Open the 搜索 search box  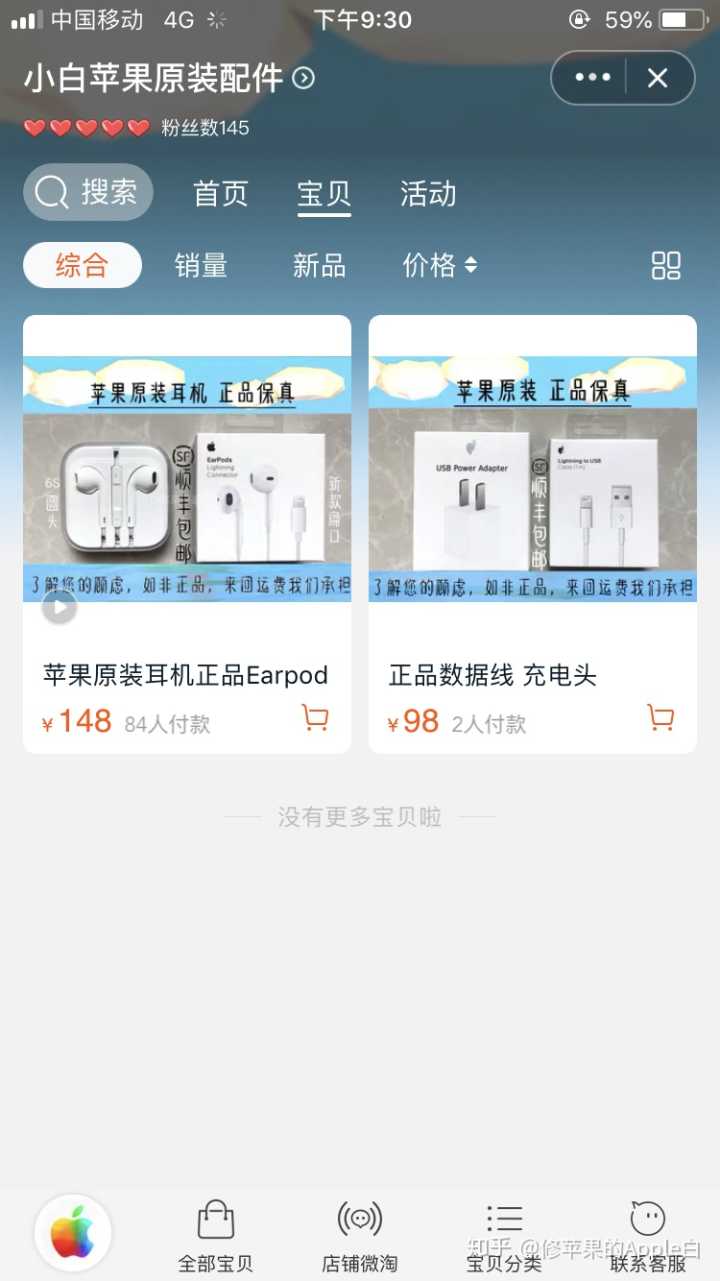pyautogui.click(x=88, y=192)
